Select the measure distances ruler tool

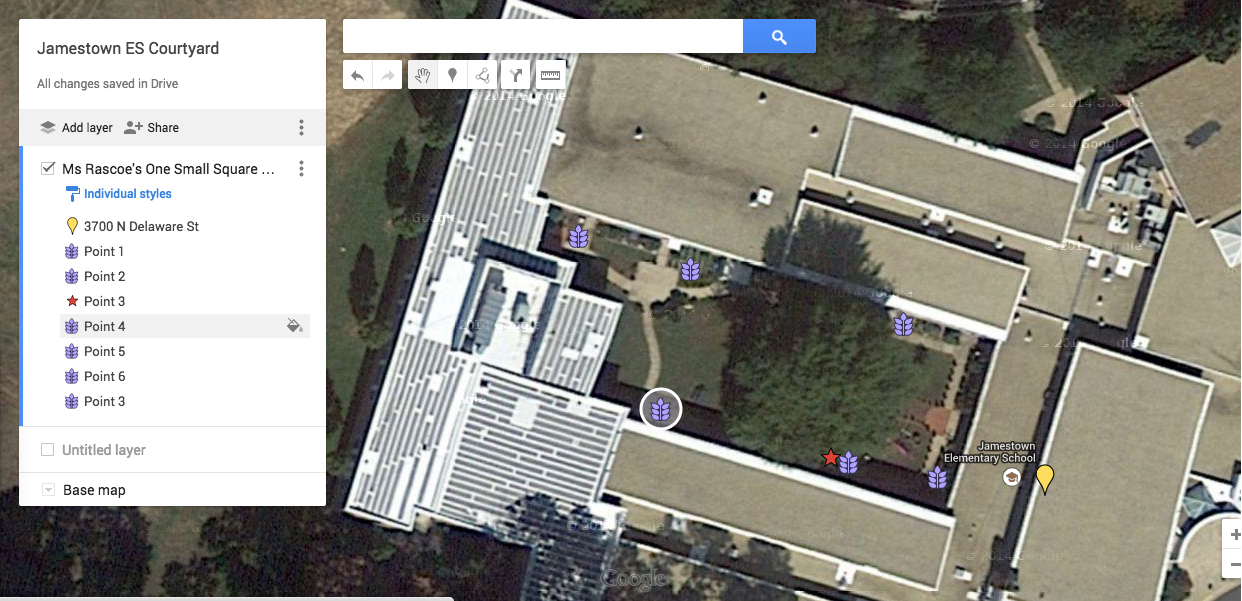click(550, 75)
